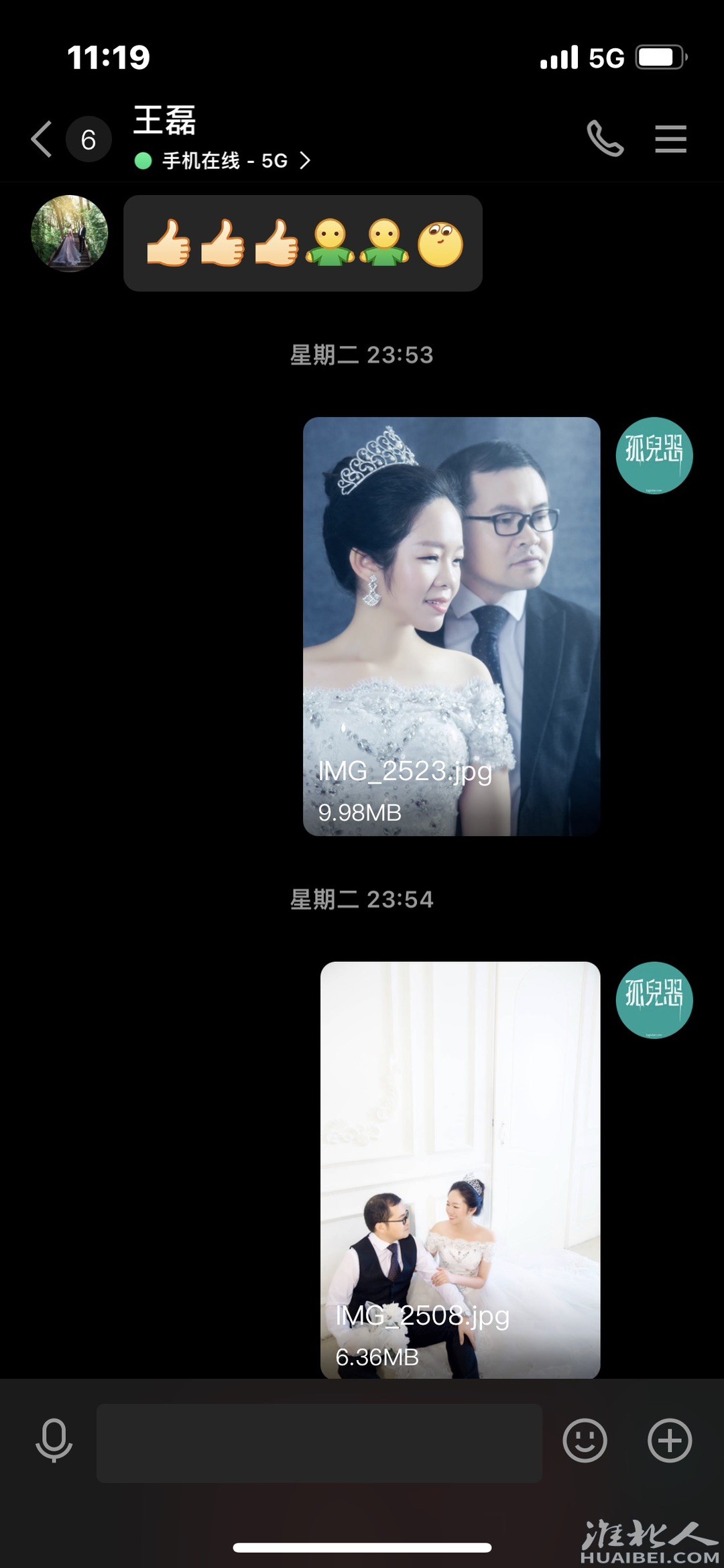View 王磊's profile from the avatar
This screenshot has height=1568, width=724.
70,233
